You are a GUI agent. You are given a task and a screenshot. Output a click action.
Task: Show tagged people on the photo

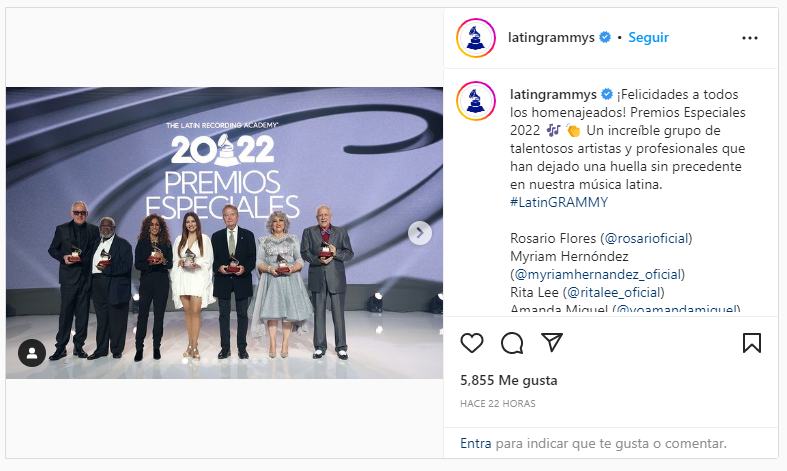tap(32, 353)
